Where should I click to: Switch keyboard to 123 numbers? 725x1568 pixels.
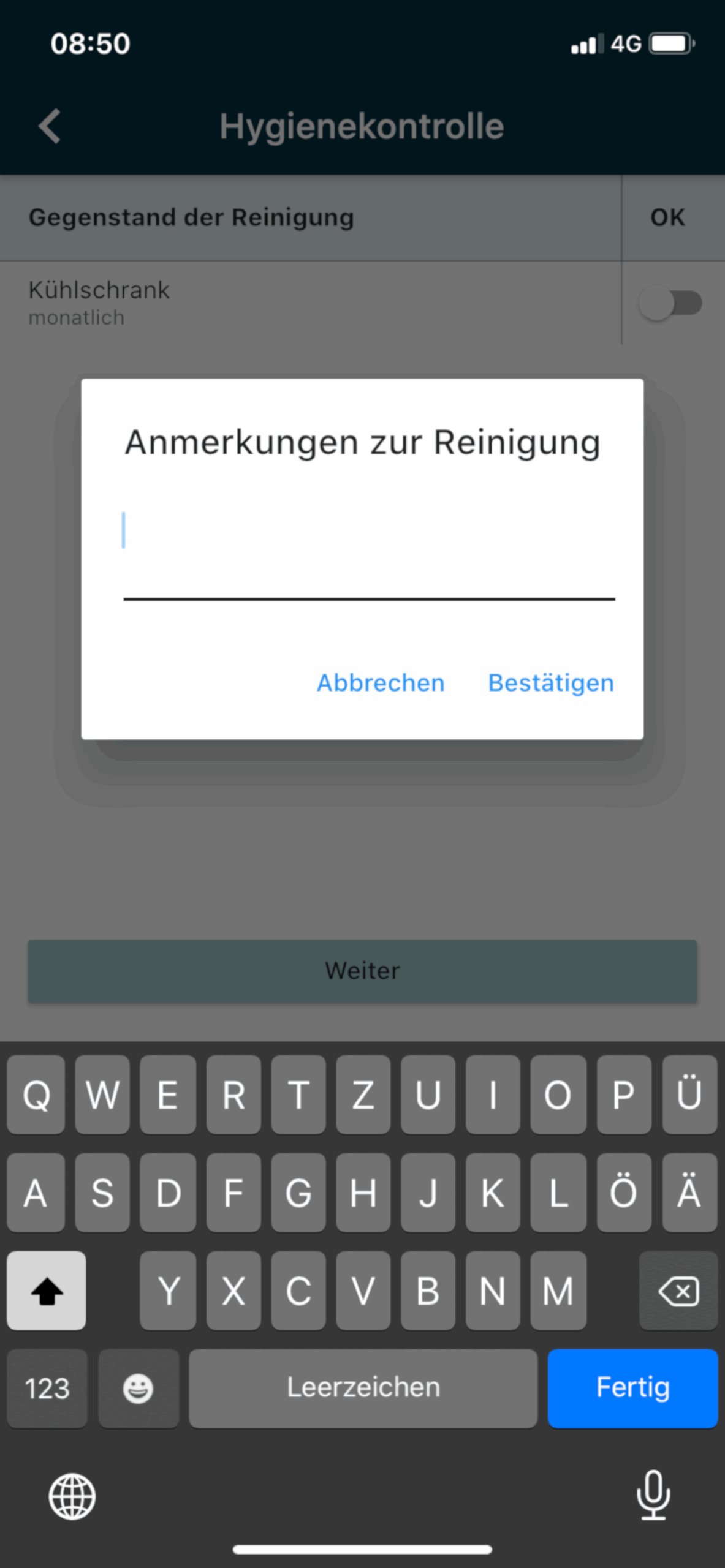[47, 1388]
